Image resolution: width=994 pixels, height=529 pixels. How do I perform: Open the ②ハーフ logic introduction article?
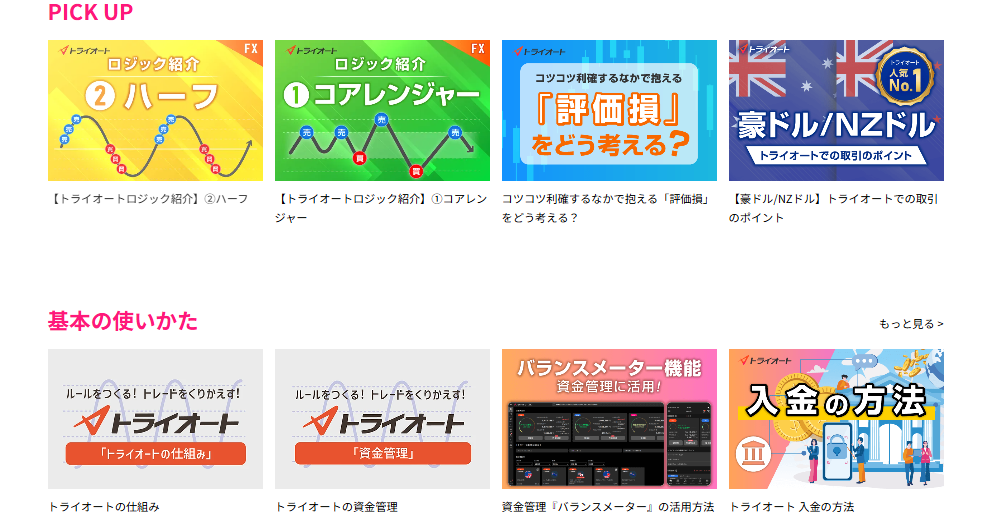coord(155,111)
